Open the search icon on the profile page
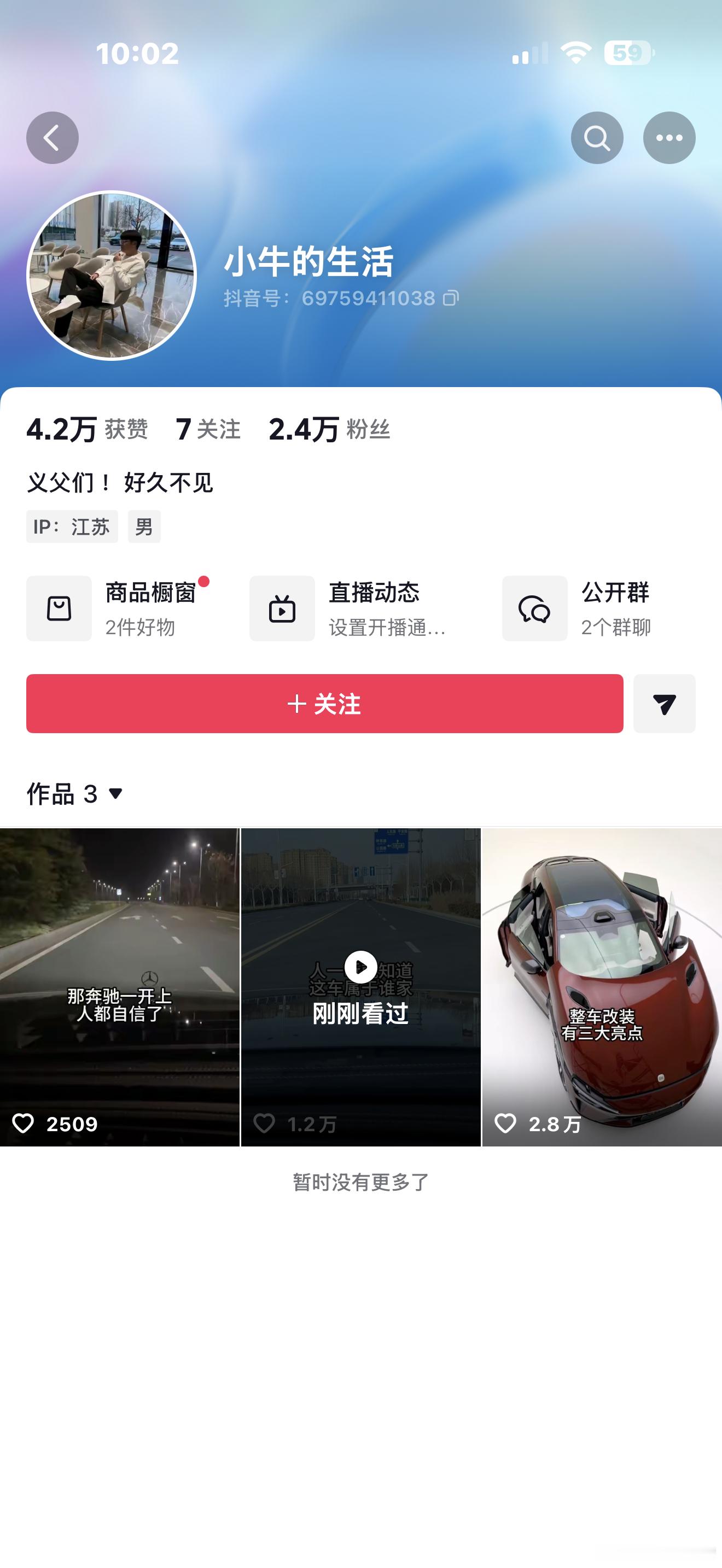The height and width of the screenshot is (1568, 722). click(596, 138)
